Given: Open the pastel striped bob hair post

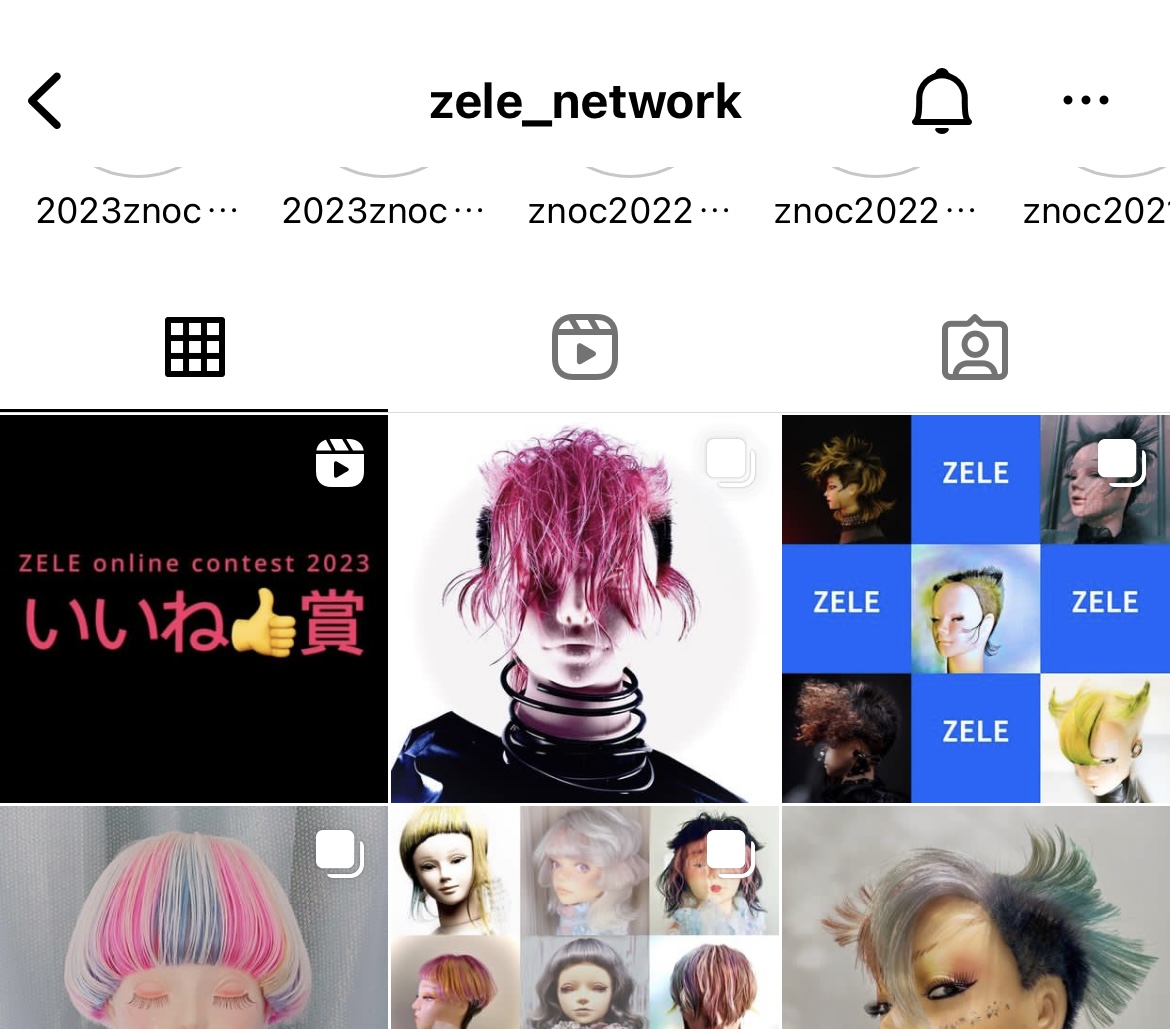Looking at the screenshot, I should coord(193,918).
